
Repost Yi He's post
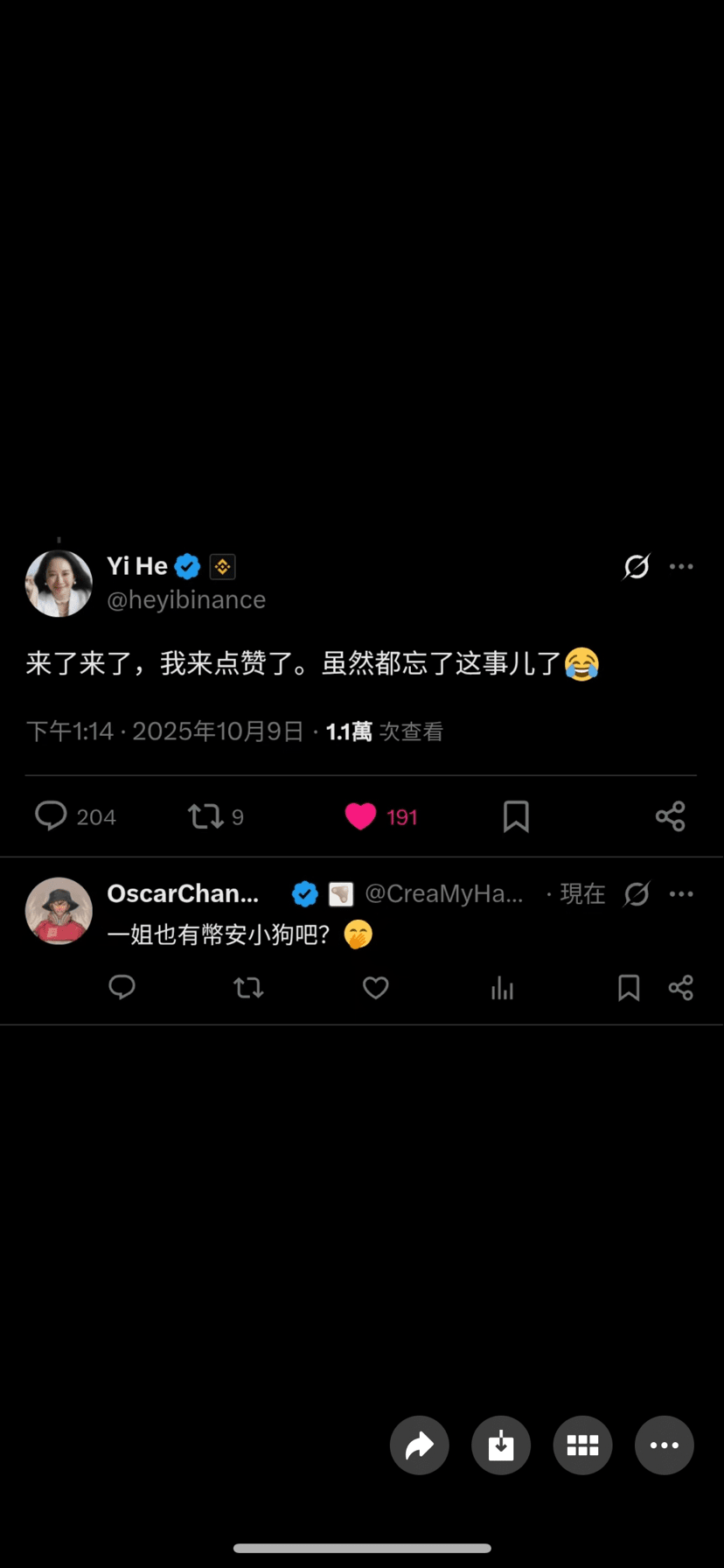coord(205,816)
